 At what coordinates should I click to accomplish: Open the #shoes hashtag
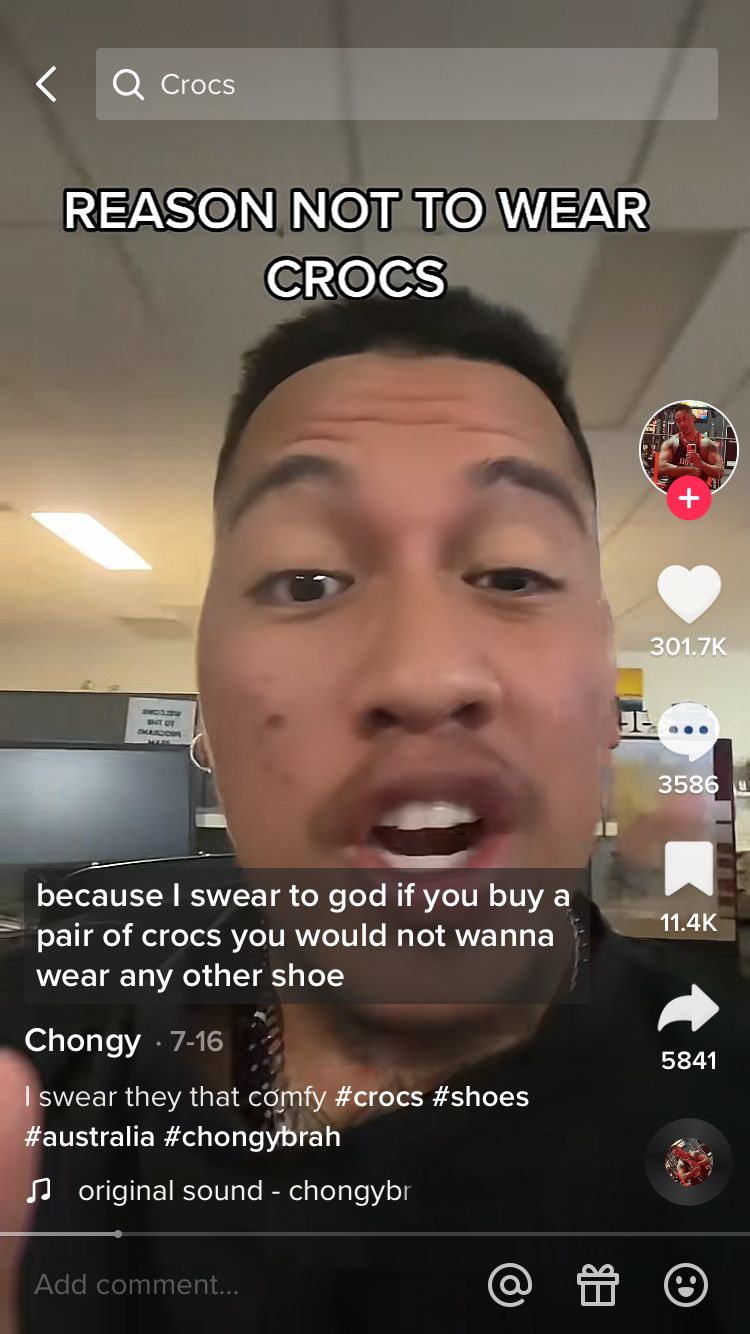pyautogui.click(x=481, y=1097)
